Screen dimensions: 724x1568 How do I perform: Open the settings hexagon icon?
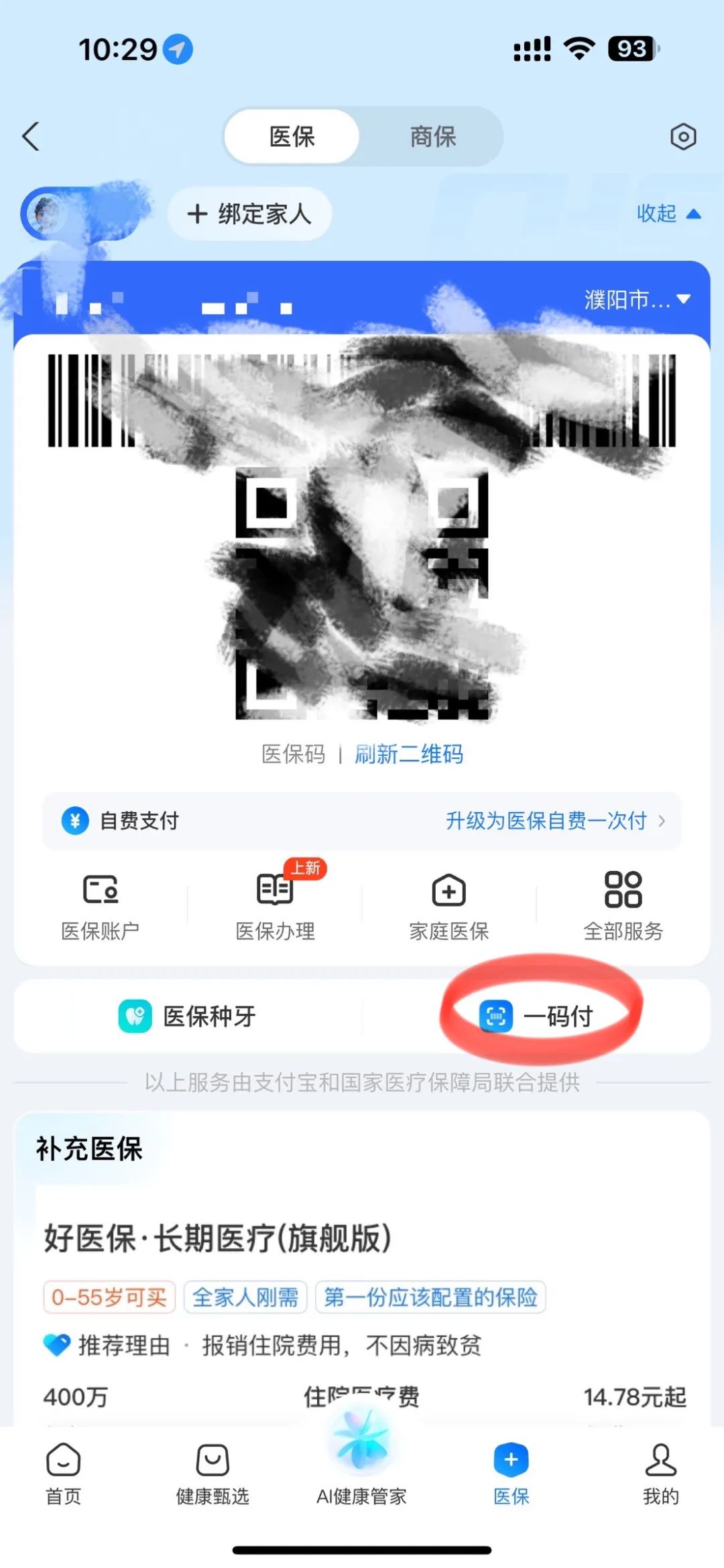coord(682,137)
